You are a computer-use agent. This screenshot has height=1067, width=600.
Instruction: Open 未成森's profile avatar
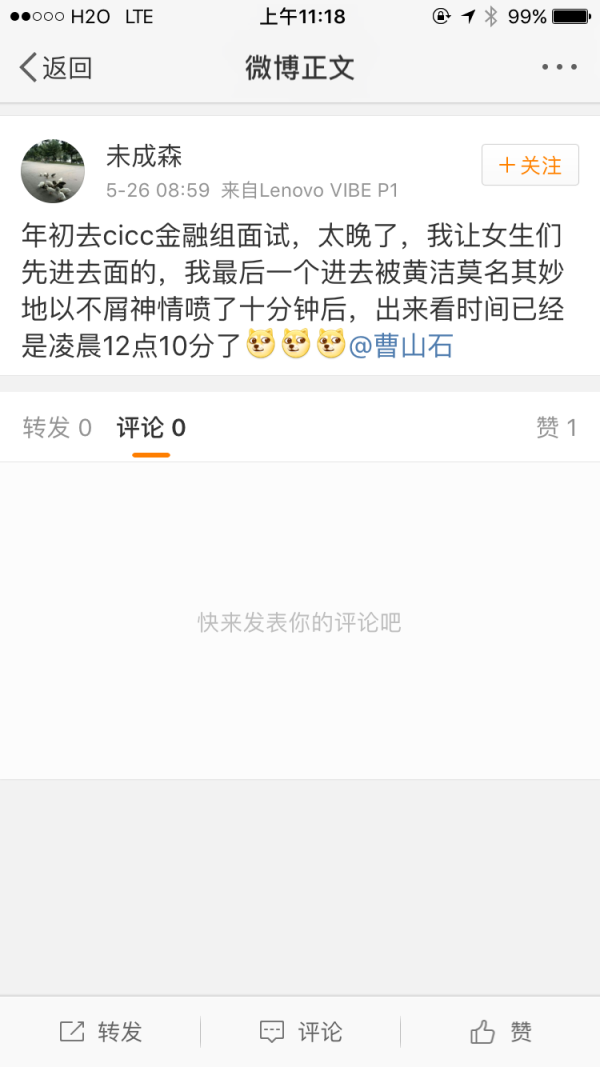(x=53, y=171)
